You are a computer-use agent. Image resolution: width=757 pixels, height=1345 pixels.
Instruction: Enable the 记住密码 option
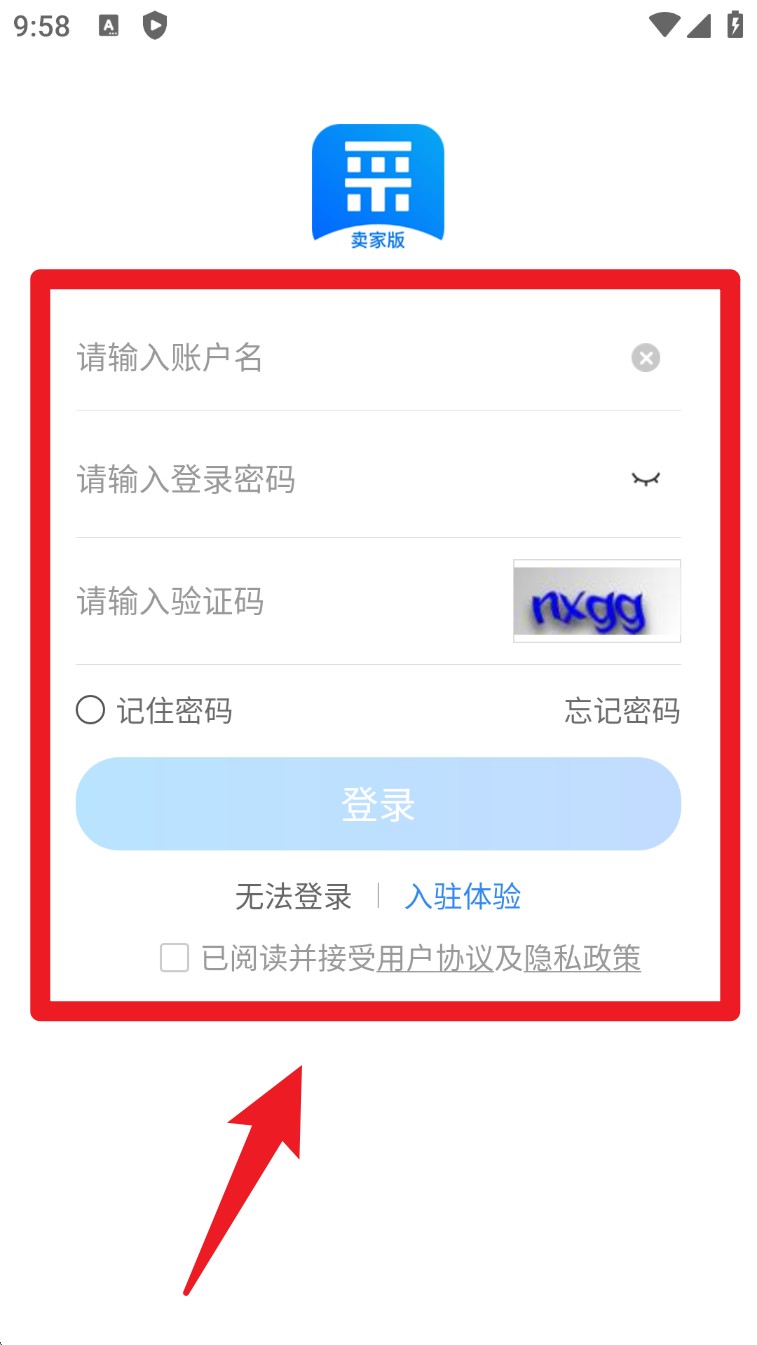coord(91,711)
